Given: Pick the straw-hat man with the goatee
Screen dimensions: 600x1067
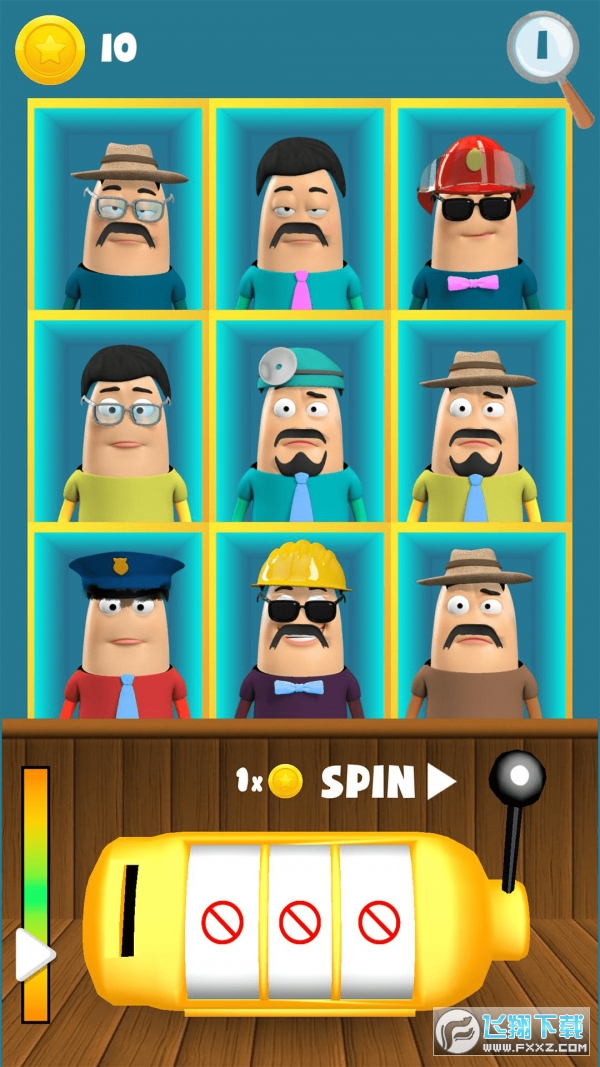Looking at the screenshot, I should [x=475, y=430].
